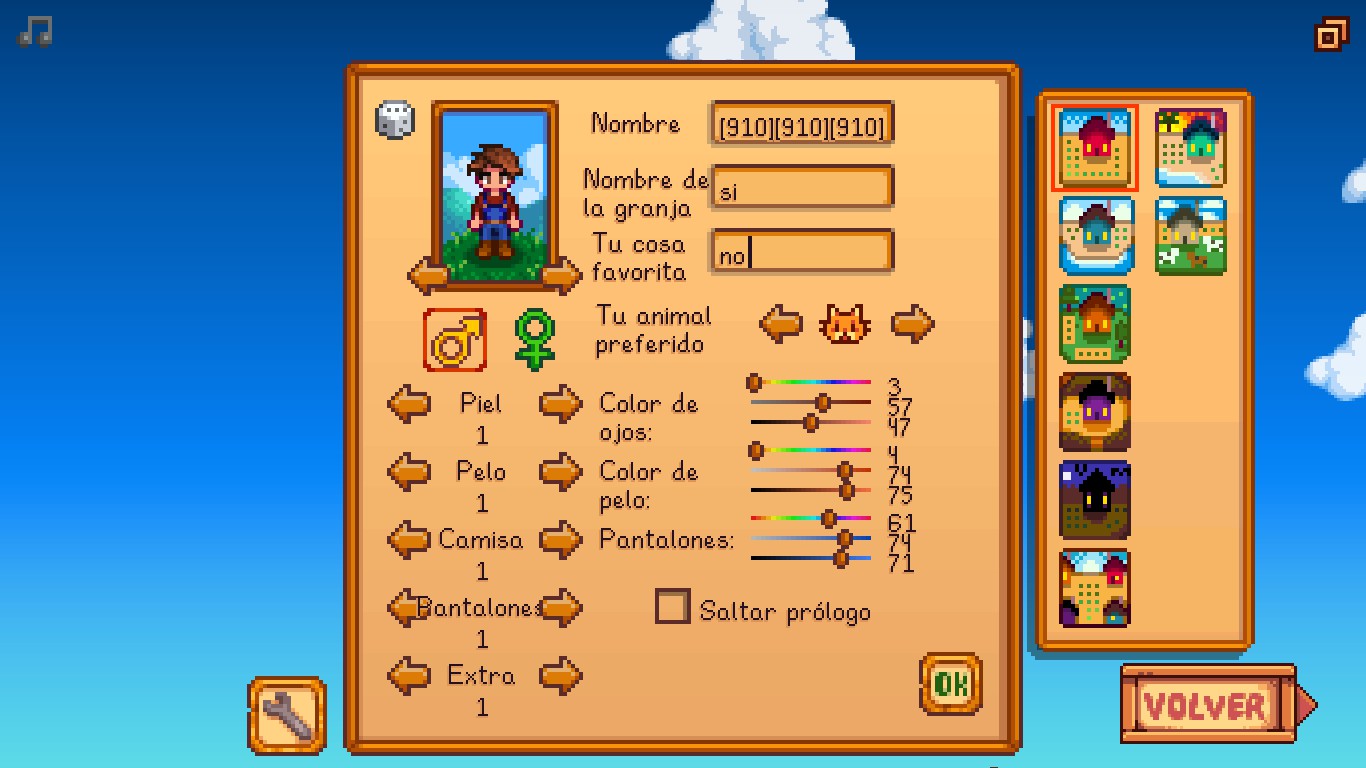Select the Tu cosa favorita field
The image size is (1366, 768).
click(x=801, y=253)
